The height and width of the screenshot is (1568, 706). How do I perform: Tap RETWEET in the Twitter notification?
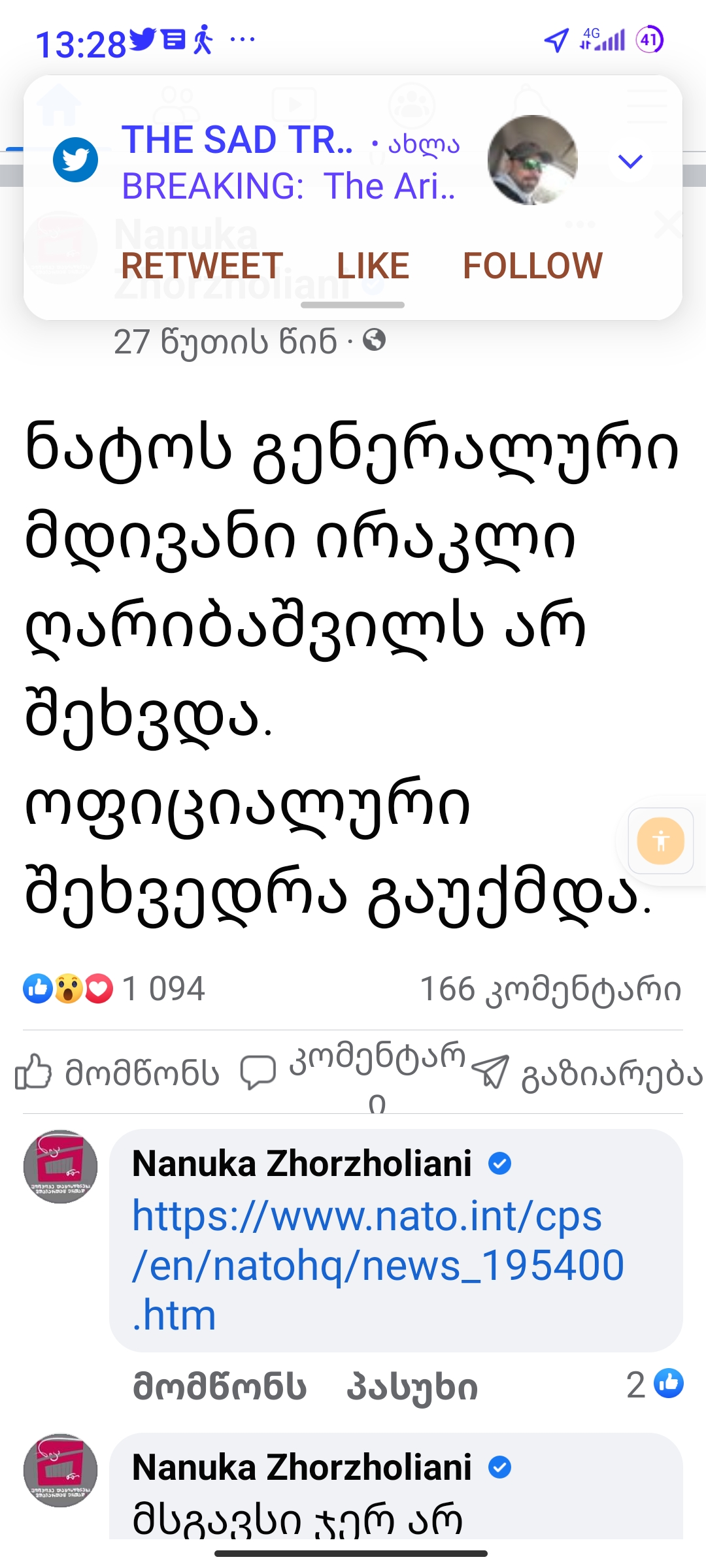[x=202, y=266]
